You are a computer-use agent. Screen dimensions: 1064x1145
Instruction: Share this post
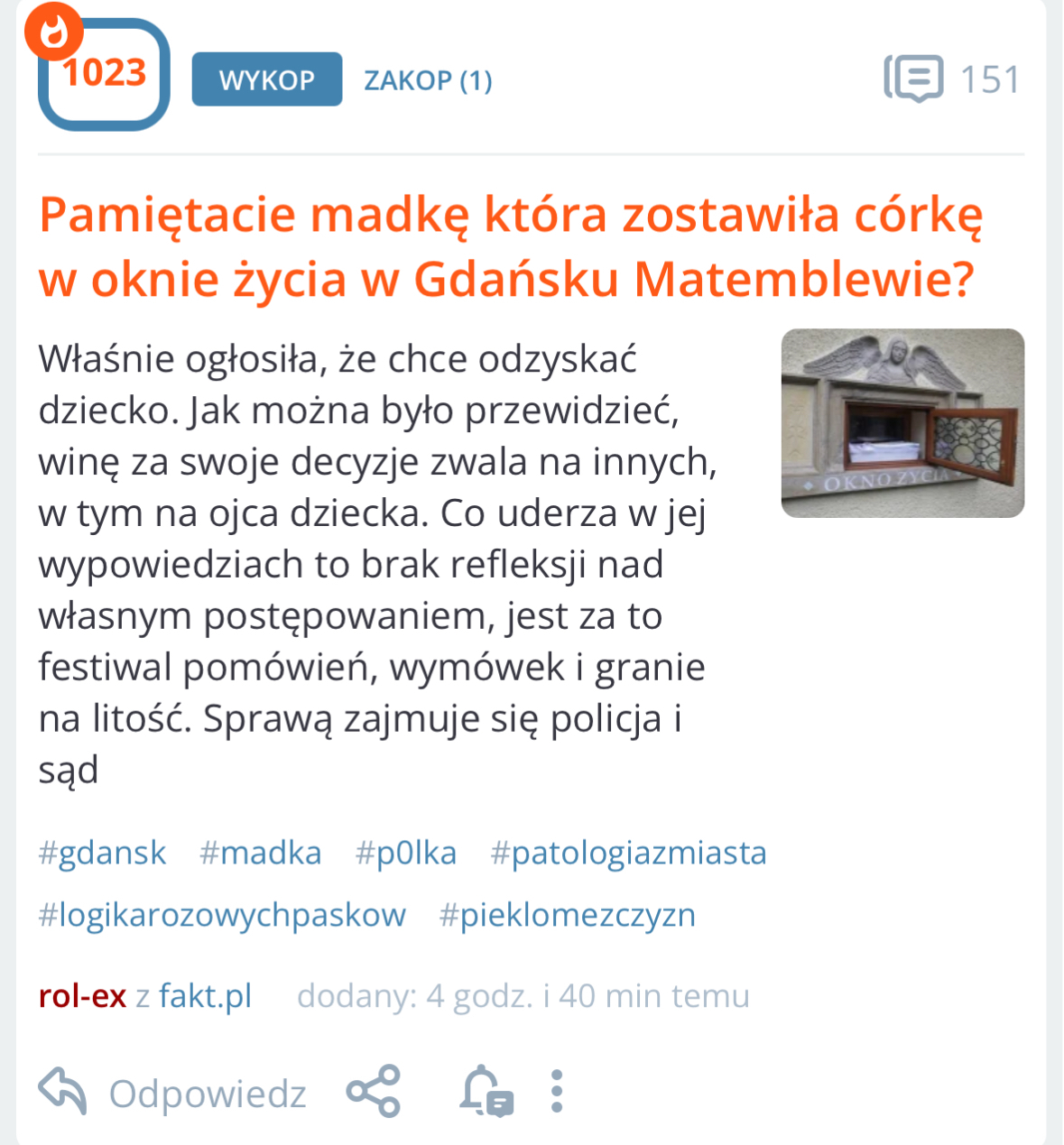[374, 1091]
